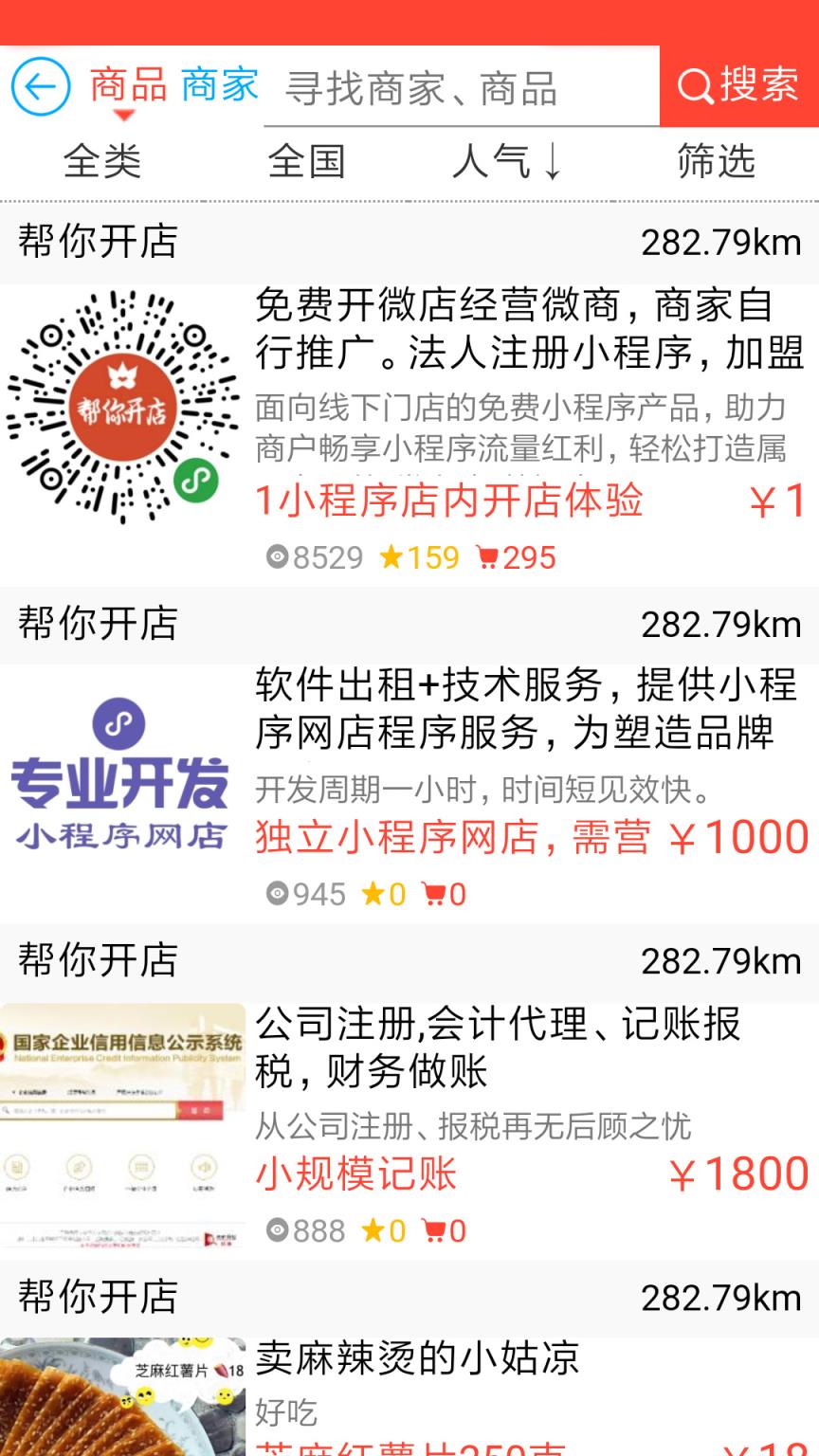Open the 卖麻辣烫的小姑凉 product
Viewport: 819px width, 1456px height.
click(x=417, y=1358)
